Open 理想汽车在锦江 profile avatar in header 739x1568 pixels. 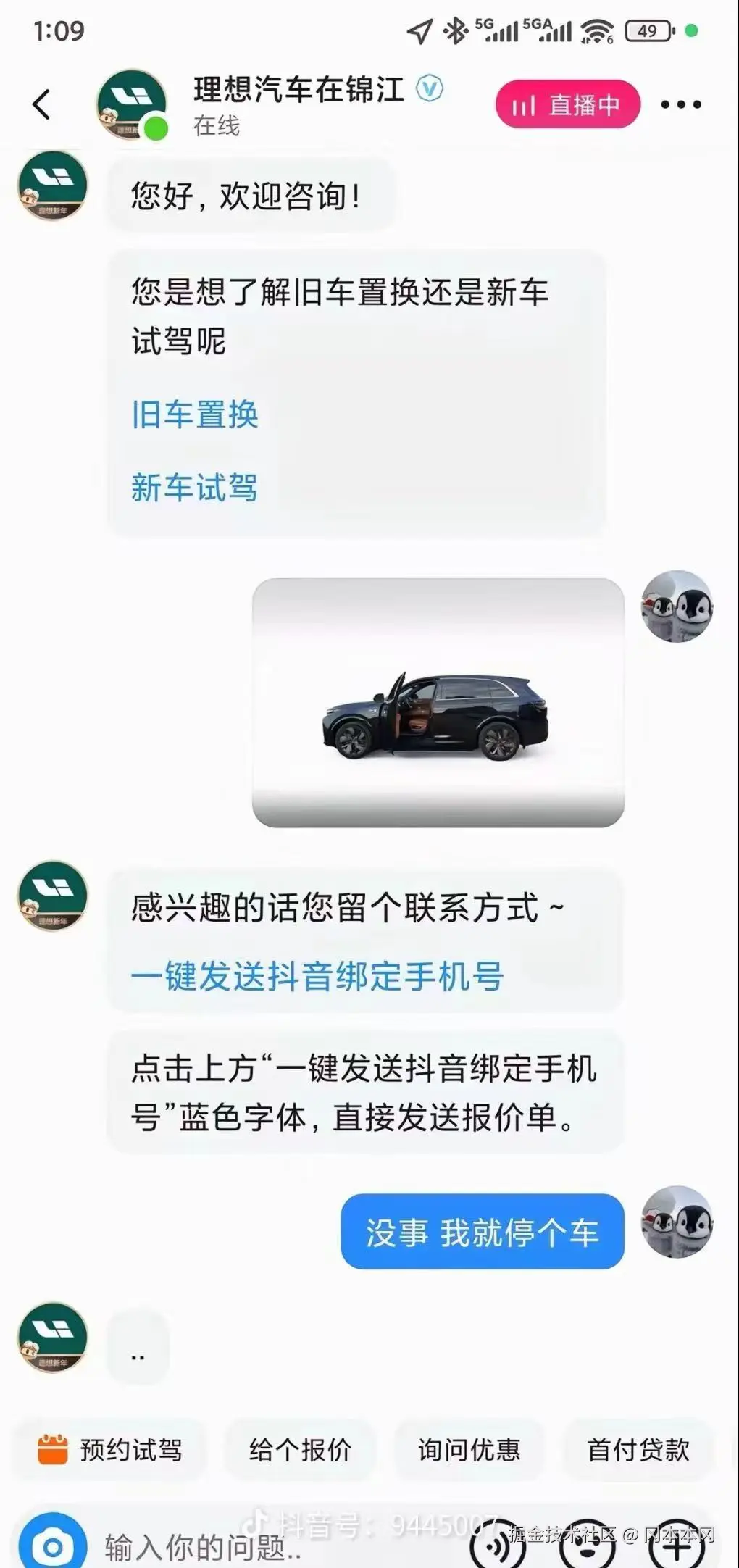click(x=132, y=104)
